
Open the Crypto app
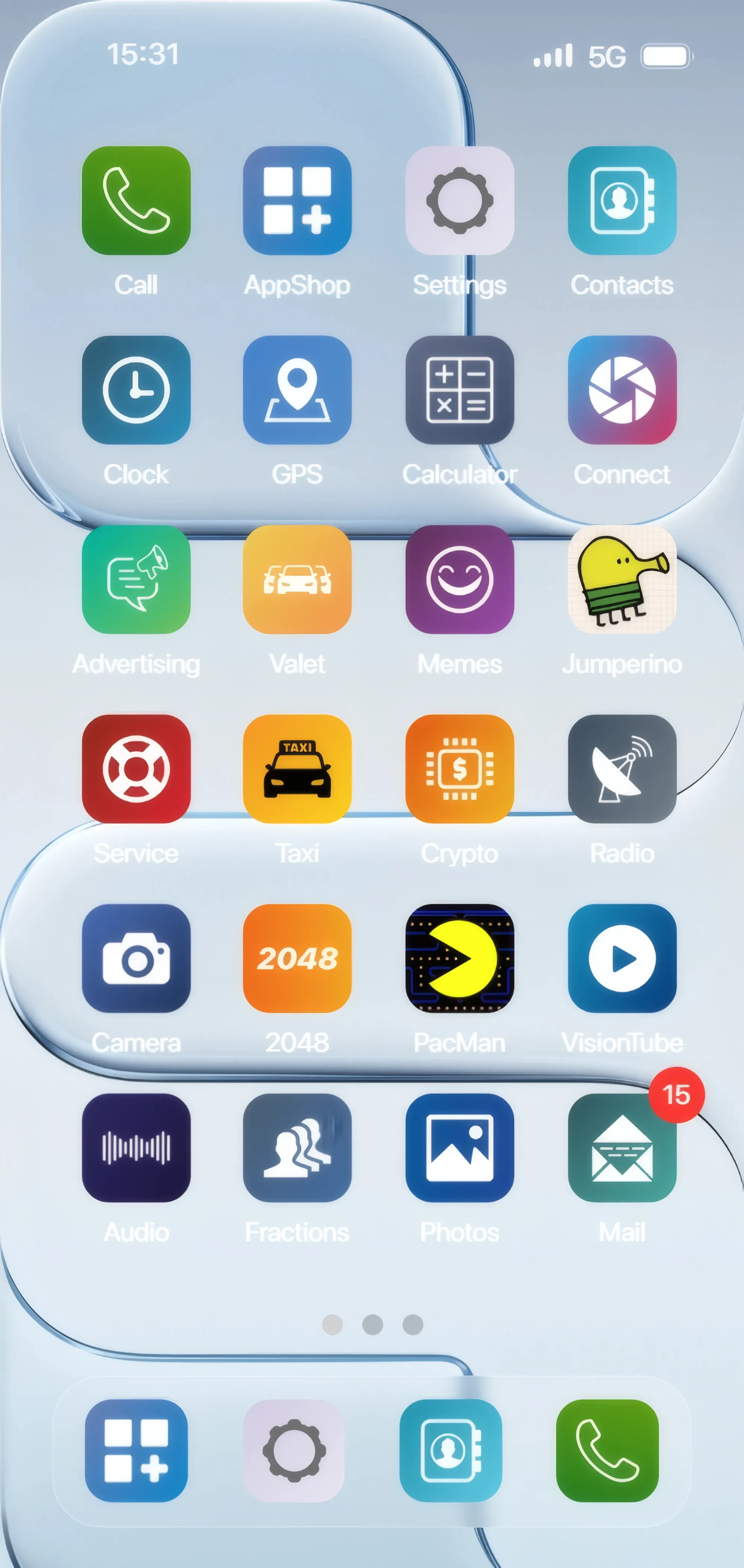coord(460,771)
